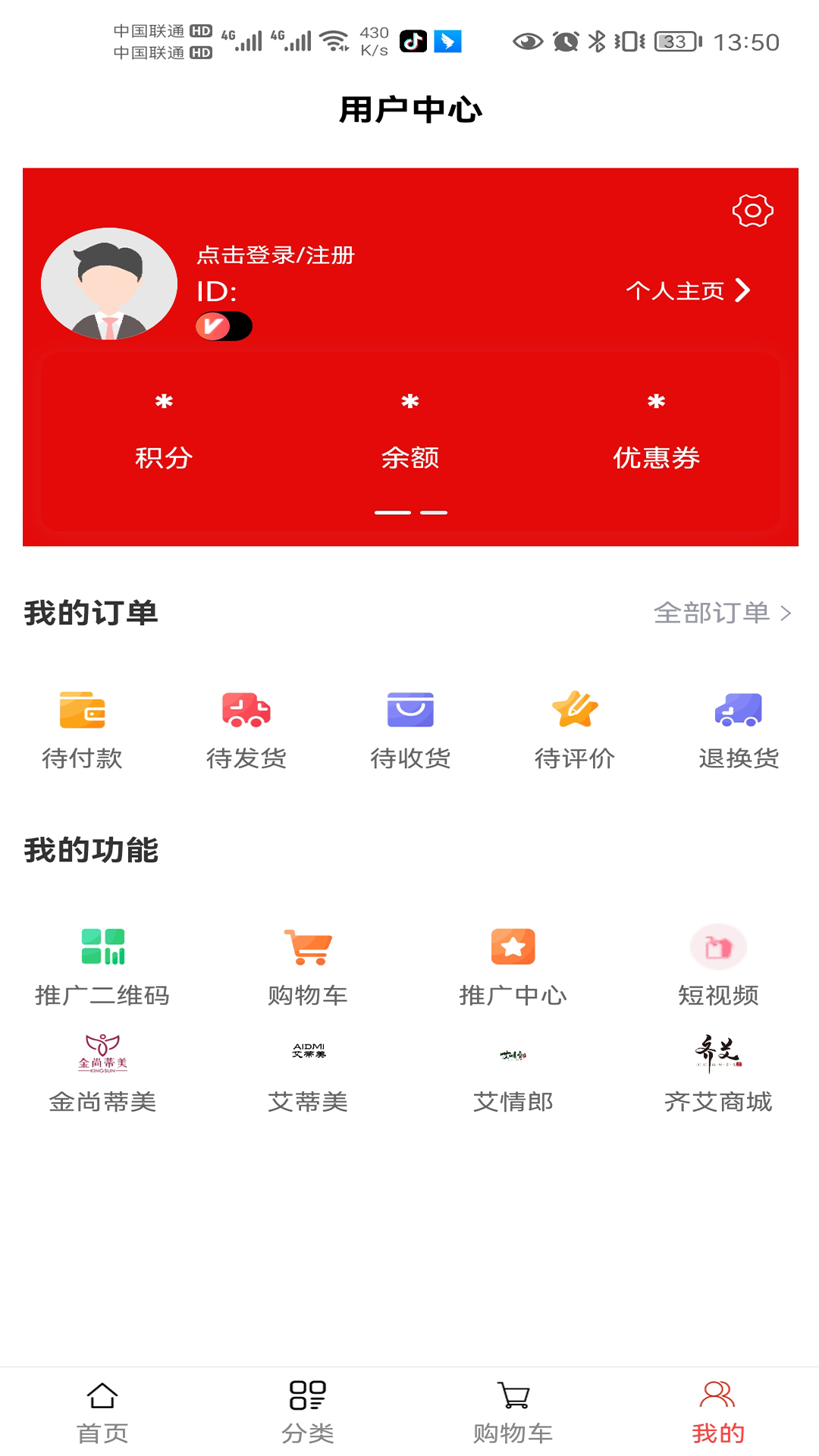Open the 推广二维码 promotion QR code
This screenshot has height=1456, width=819.
(103, 963)
